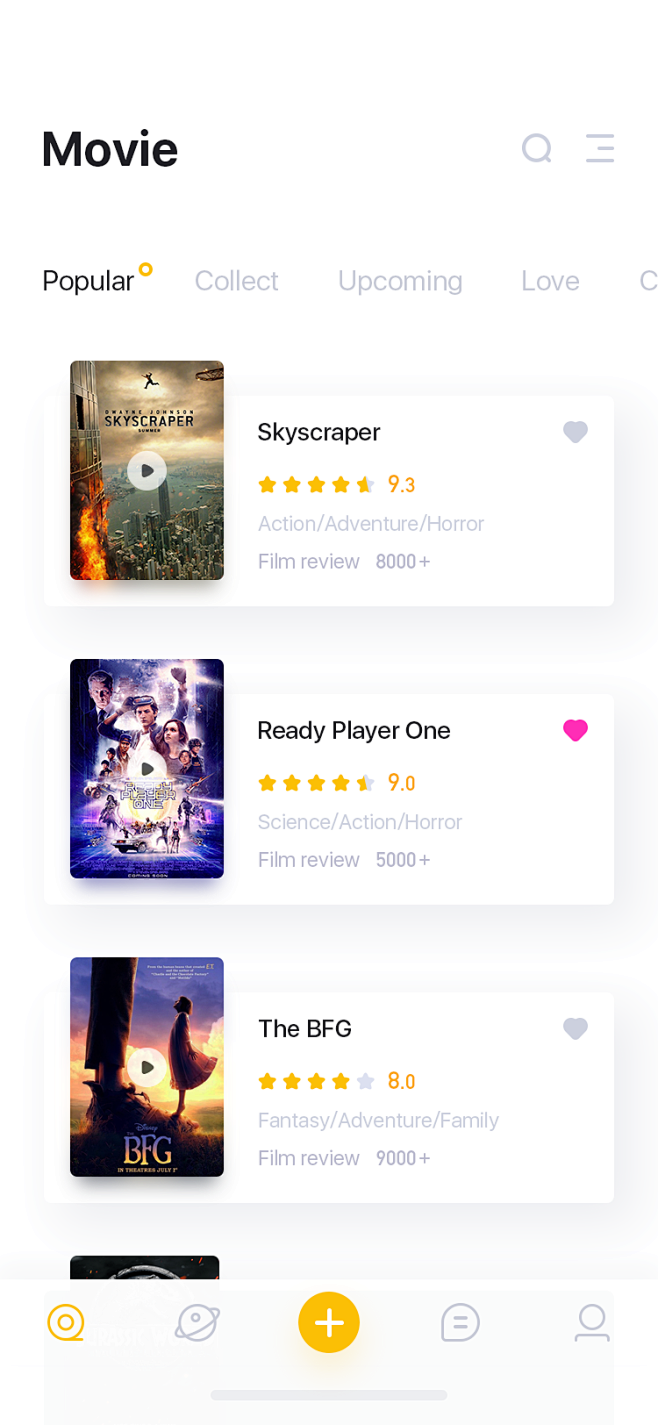
Task: Open the menu icon in header
Action: point(600,148)
